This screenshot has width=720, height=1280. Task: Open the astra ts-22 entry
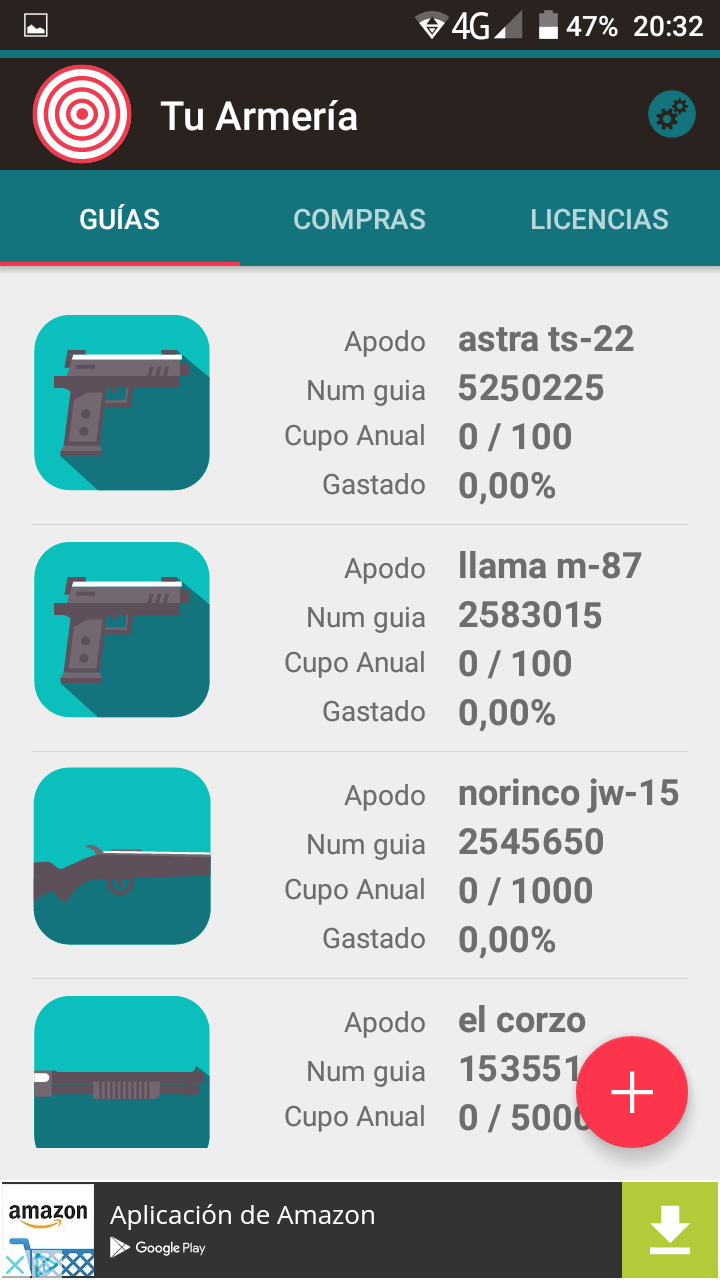pos(360,411)
